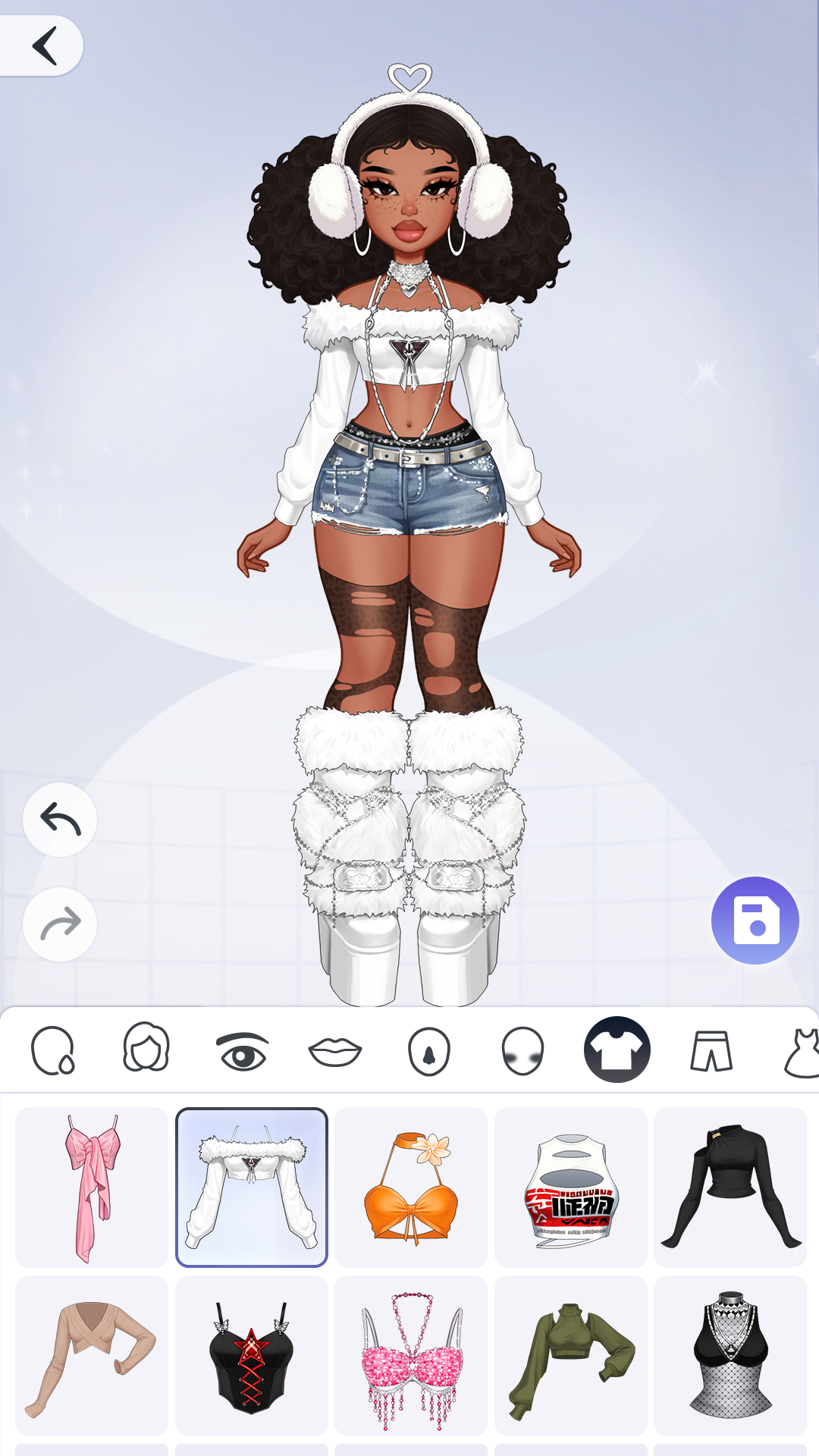Image resolution: width=819 pixels, height=1456 pixels.
Task: Select the black long-sleeve top
Action: click(730, 1187)
